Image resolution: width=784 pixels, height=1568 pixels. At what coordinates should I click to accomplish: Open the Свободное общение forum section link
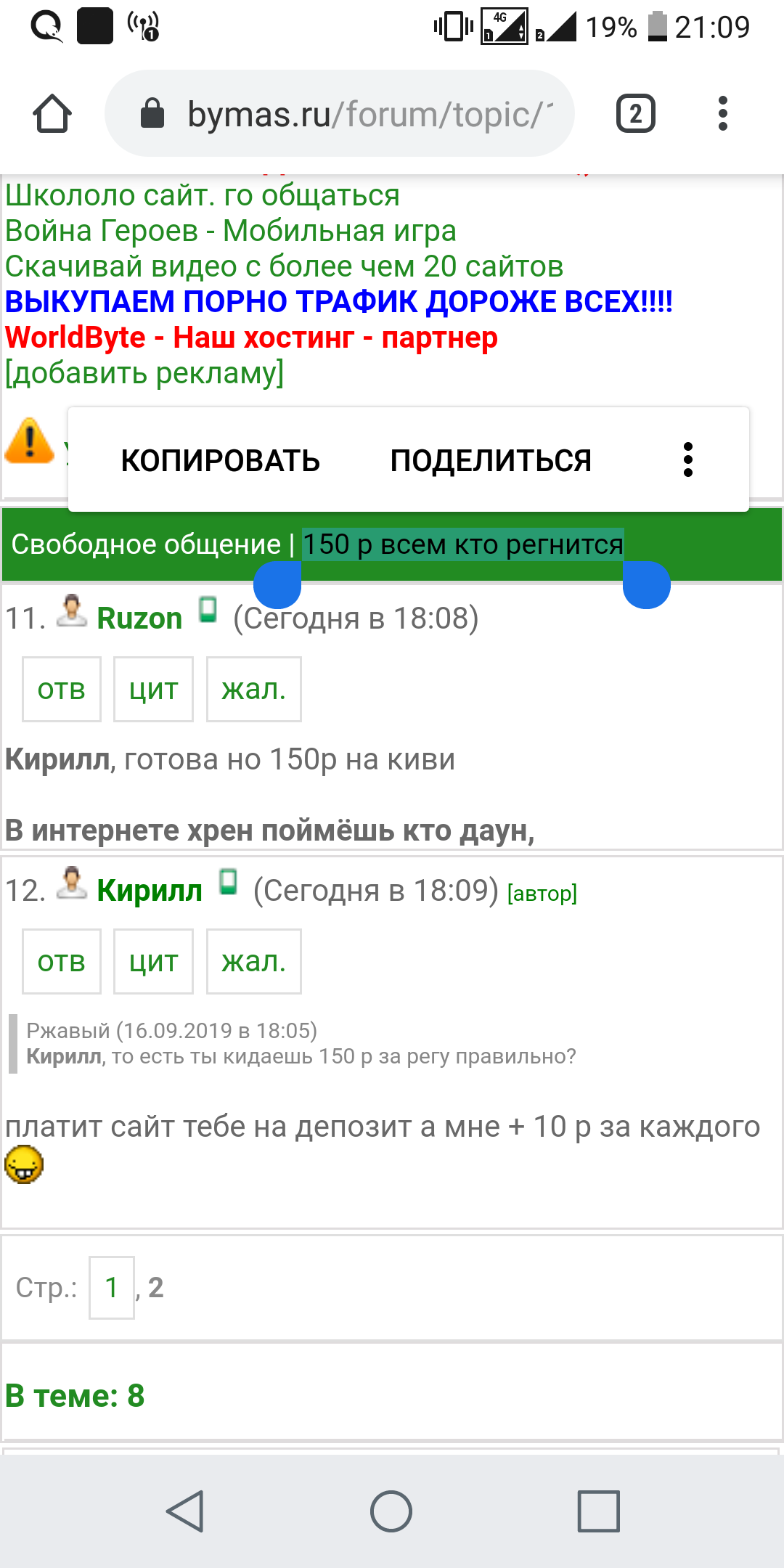(145, 544)
